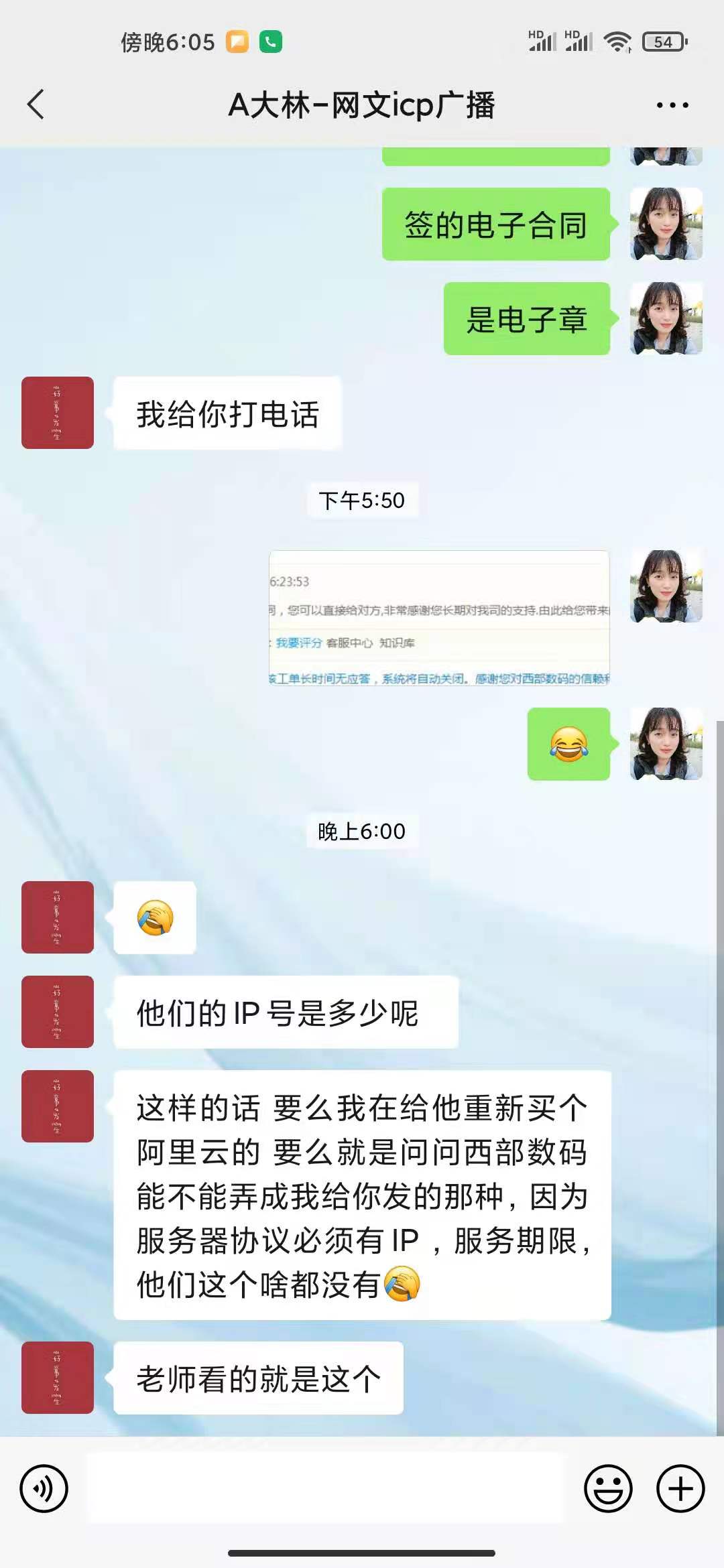Tap my avatar beside 签的电子合同
The image size is (724, 1568).
(x=666, y=224)
